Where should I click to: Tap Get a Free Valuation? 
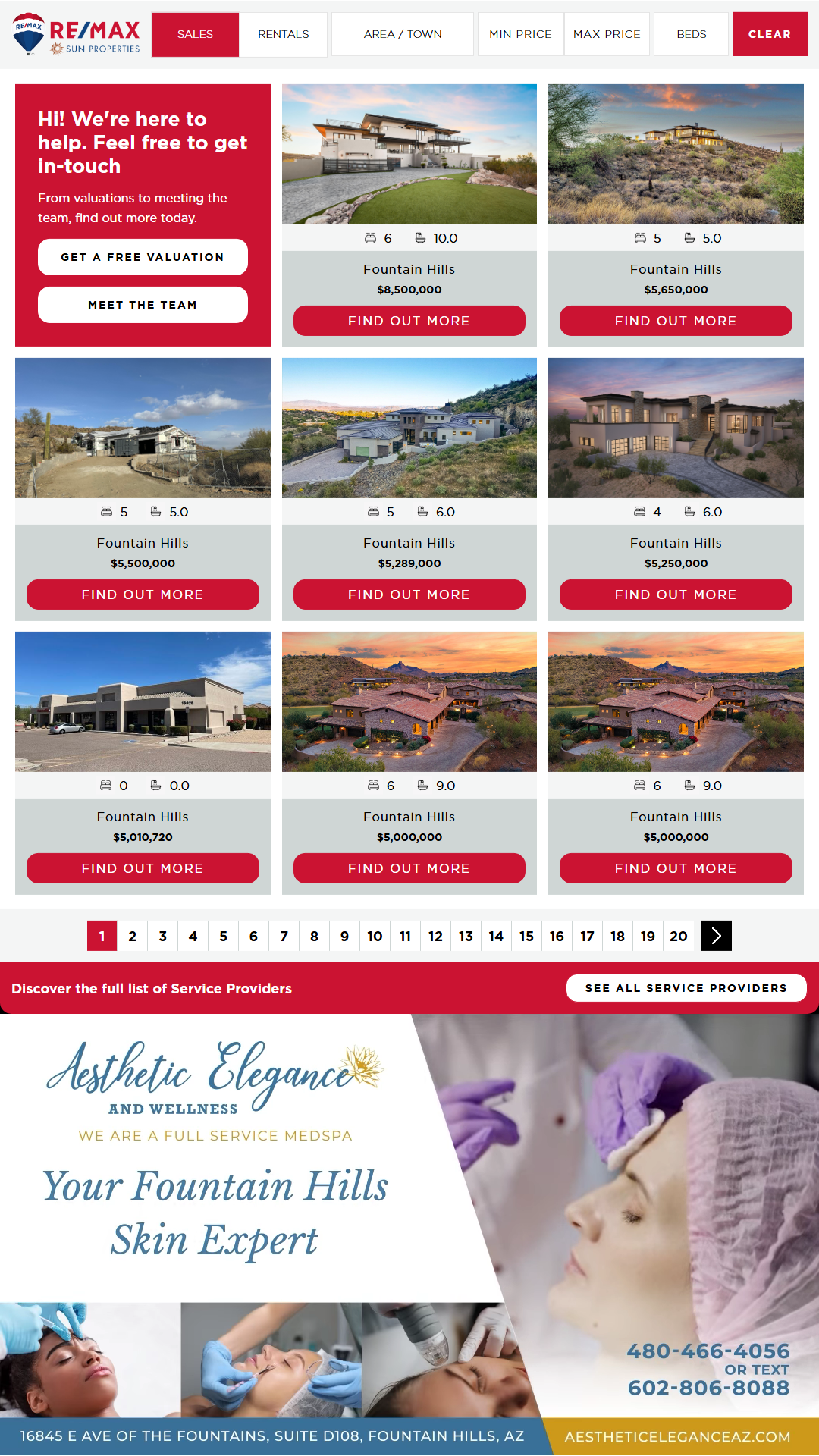pos(143,257)
